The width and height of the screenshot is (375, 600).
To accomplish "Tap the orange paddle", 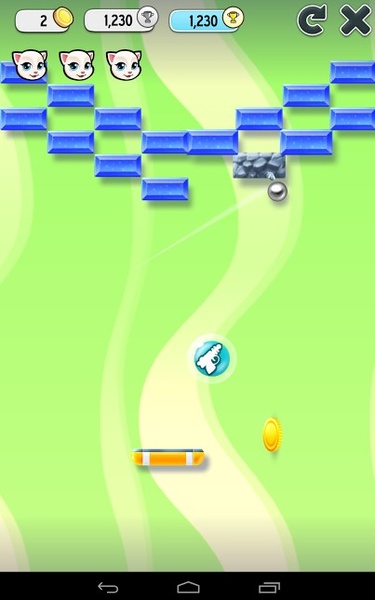I will tap(168, 457).
